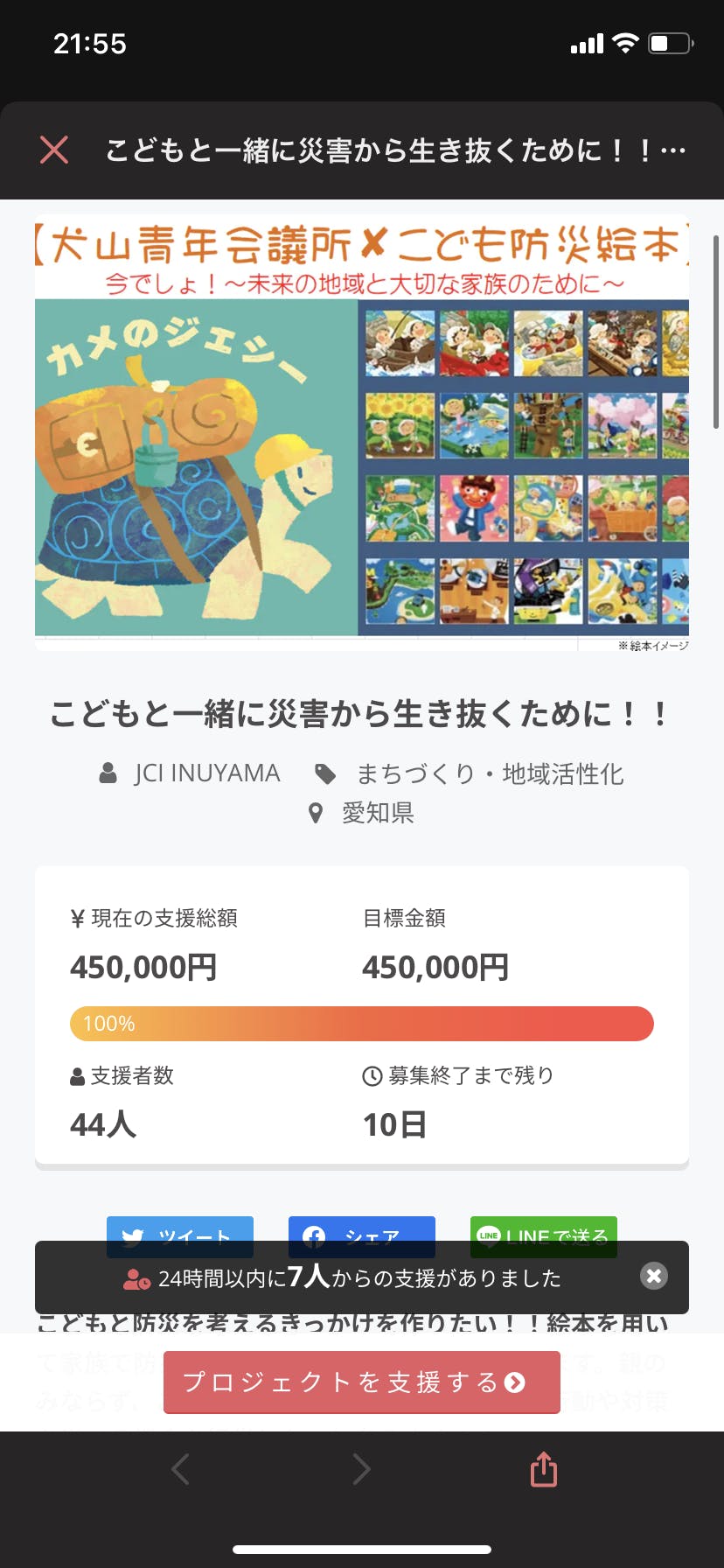Open the まちづくり・地域活性化 category
The image size is (724, 1568).
click(x=489, y=773)
